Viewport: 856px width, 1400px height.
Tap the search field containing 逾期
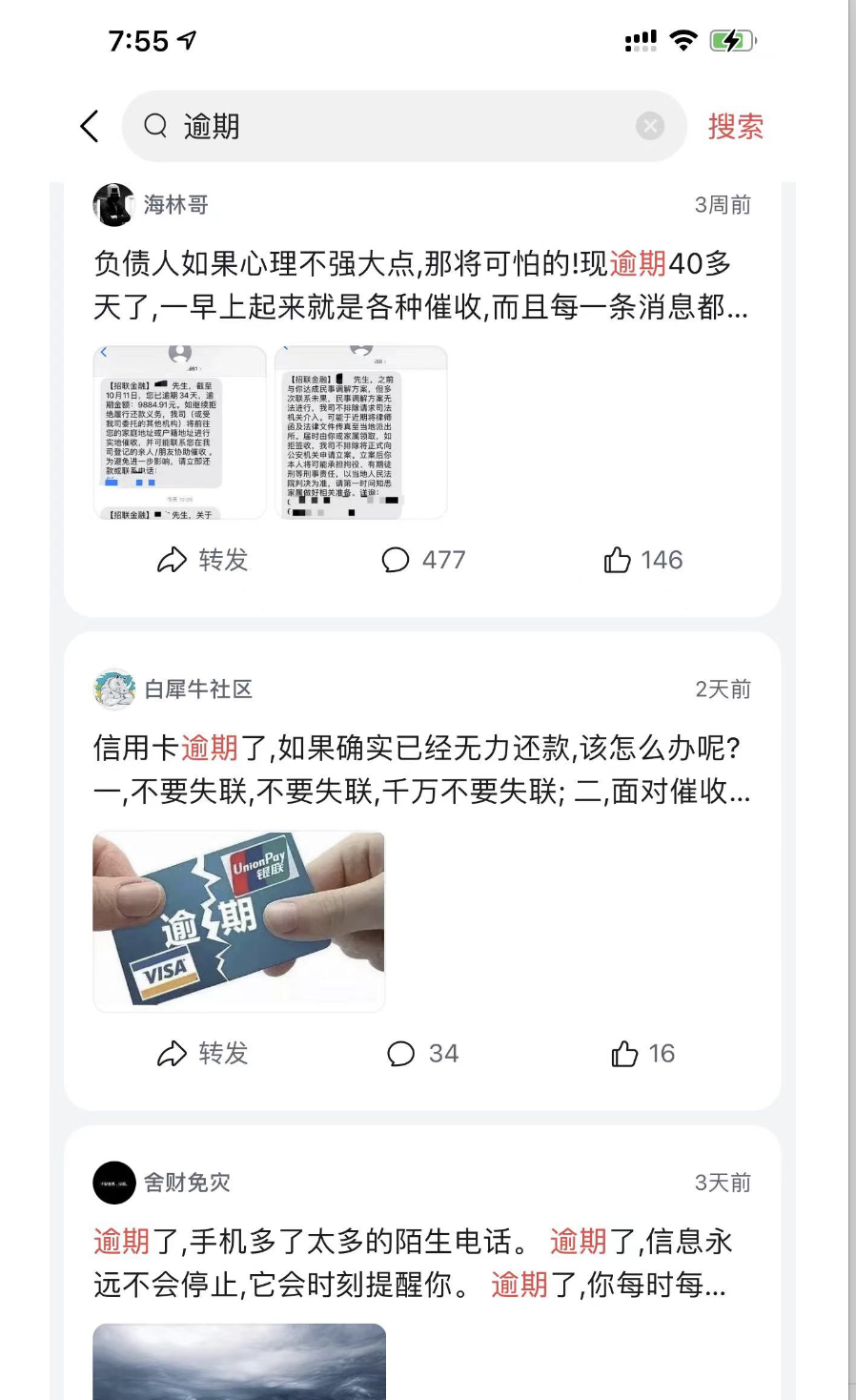[381, 126]
